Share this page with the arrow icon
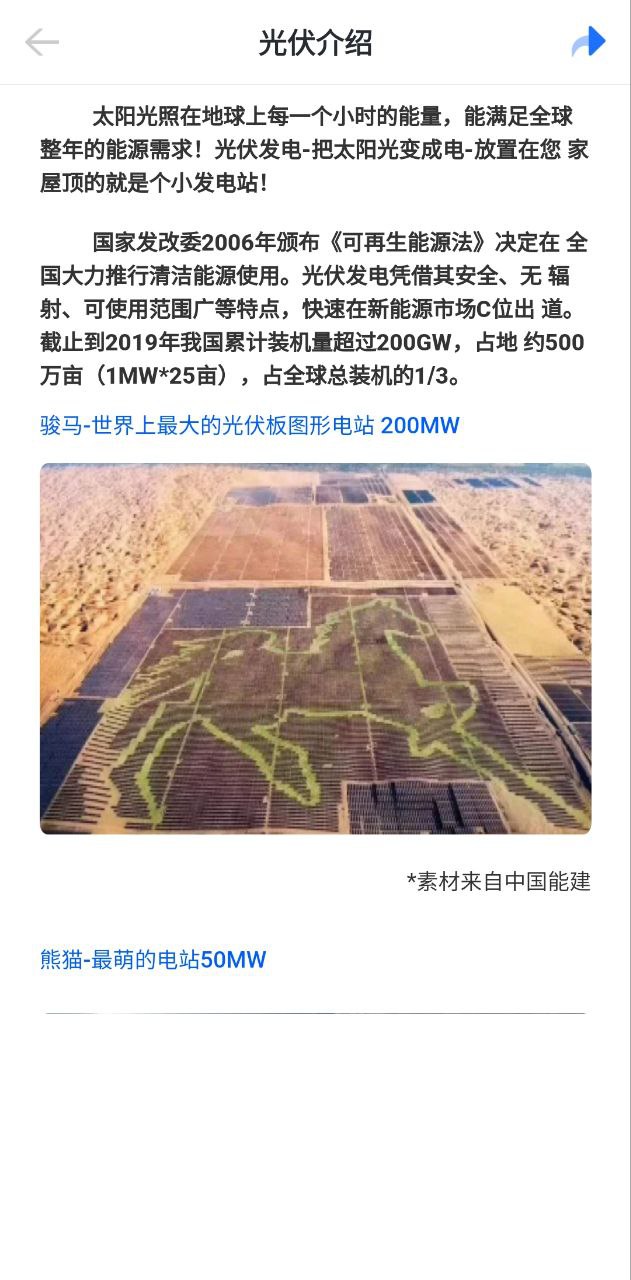631x1280 pixels. (x=588, y=42)
